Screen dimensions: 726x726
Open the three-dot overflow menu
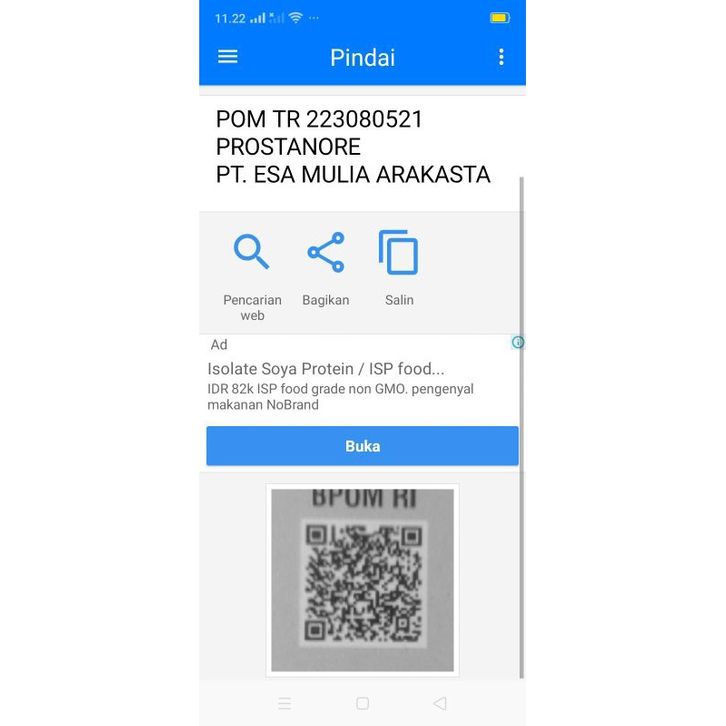click(x=501, y=57)
